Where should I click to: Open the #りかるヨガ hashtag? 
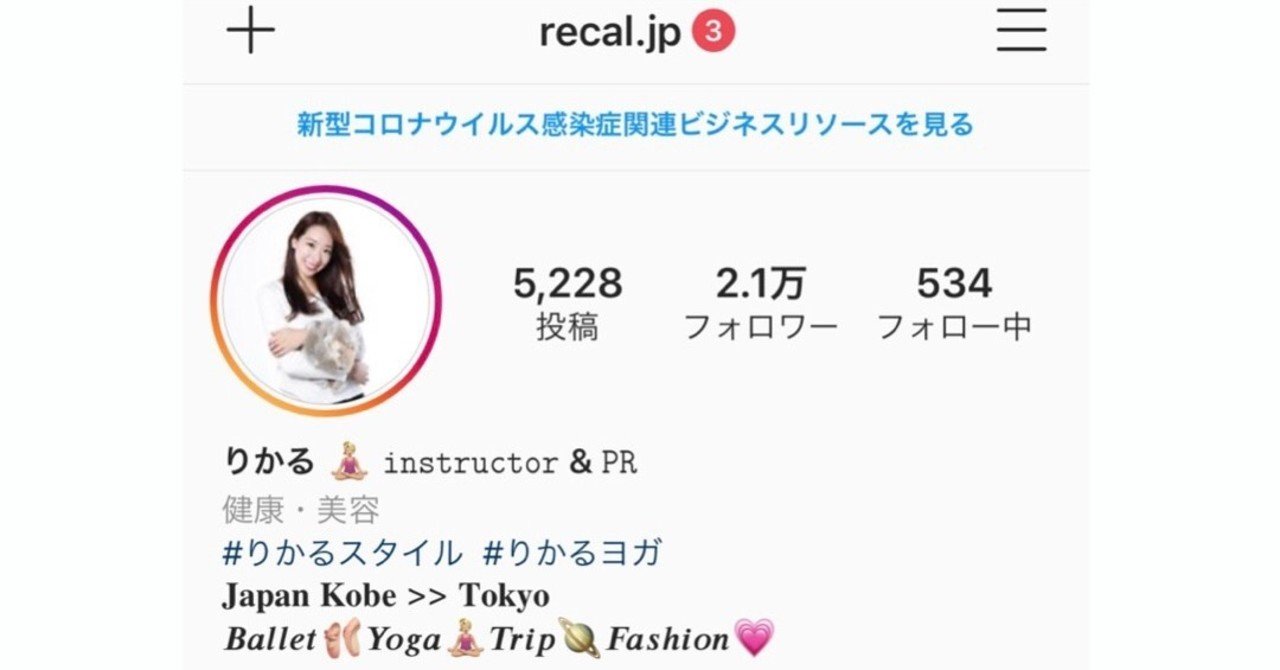pos(572,553)
